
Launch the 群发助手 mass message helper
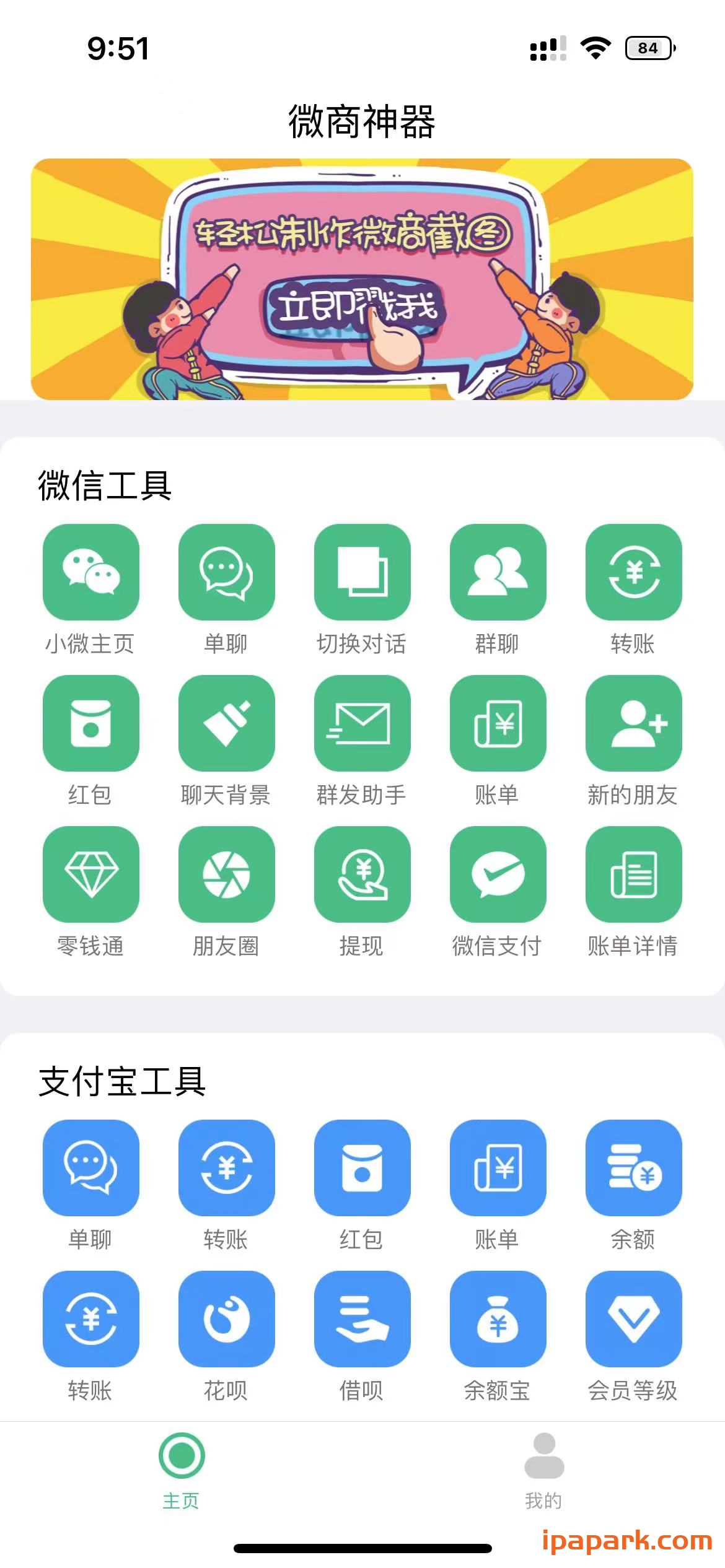[x=362, y=725]
